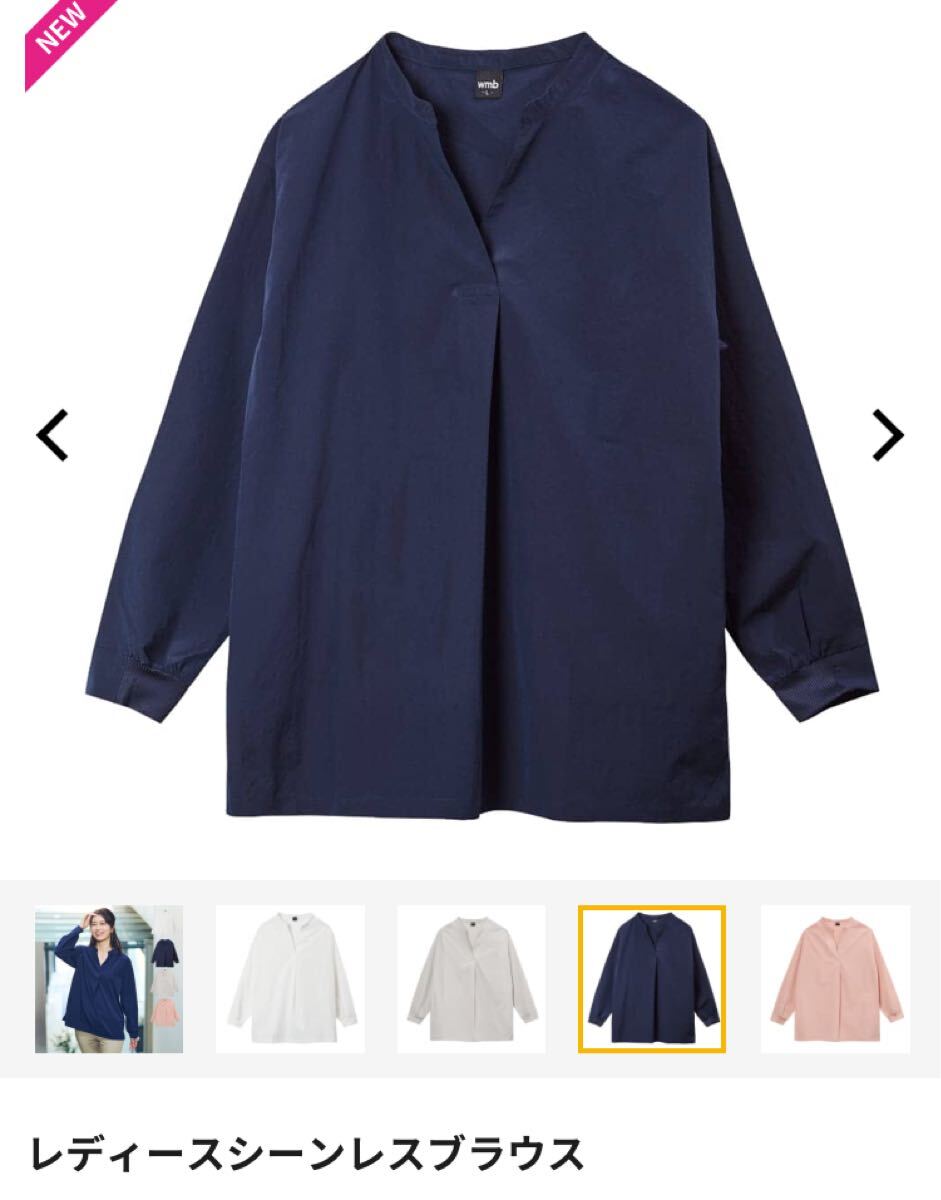Show the next product image
This screenshot has width=941, height=1200.
[887, 435]
